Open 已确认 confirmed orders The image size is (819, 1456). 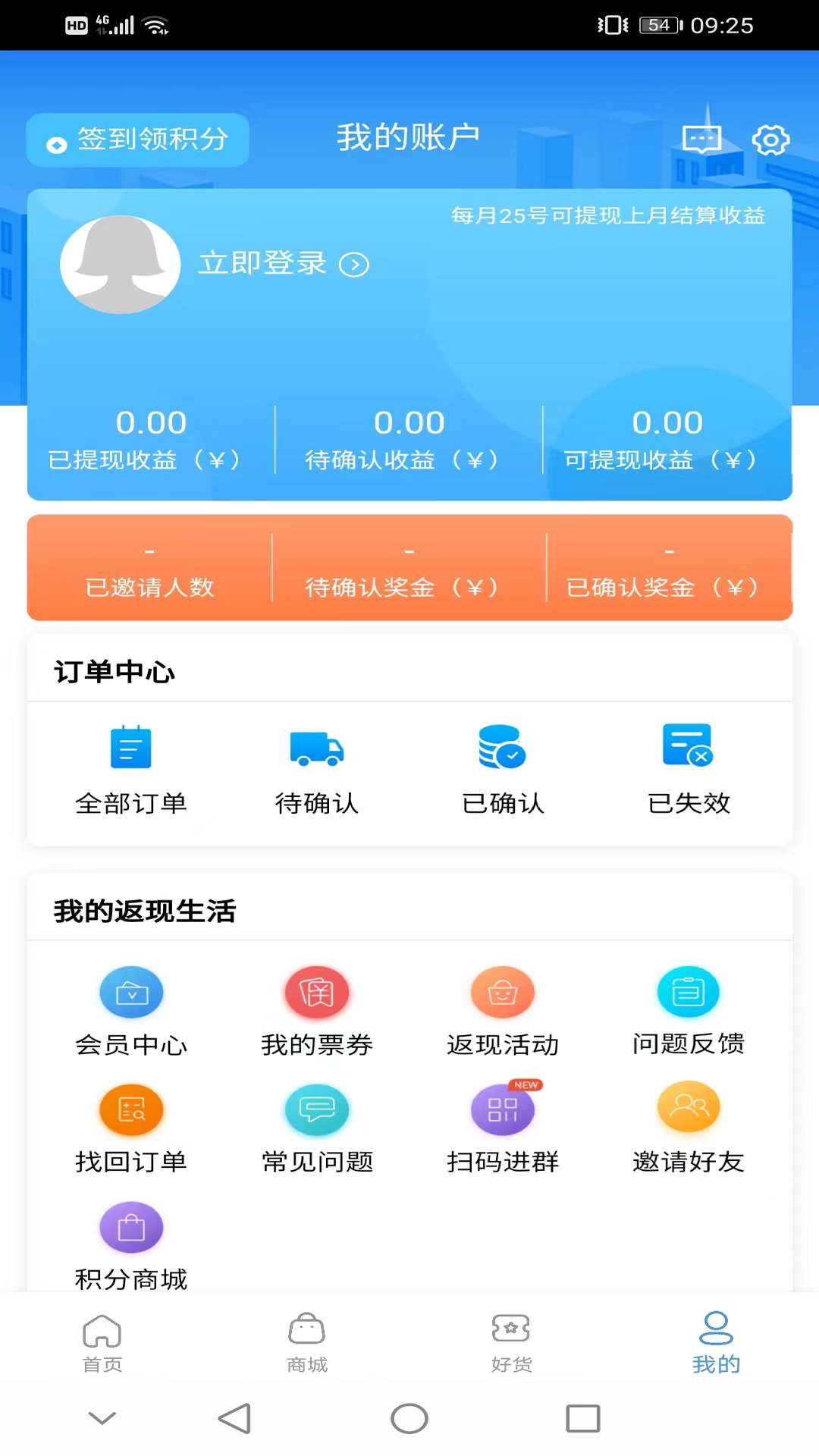coord(502,770)
